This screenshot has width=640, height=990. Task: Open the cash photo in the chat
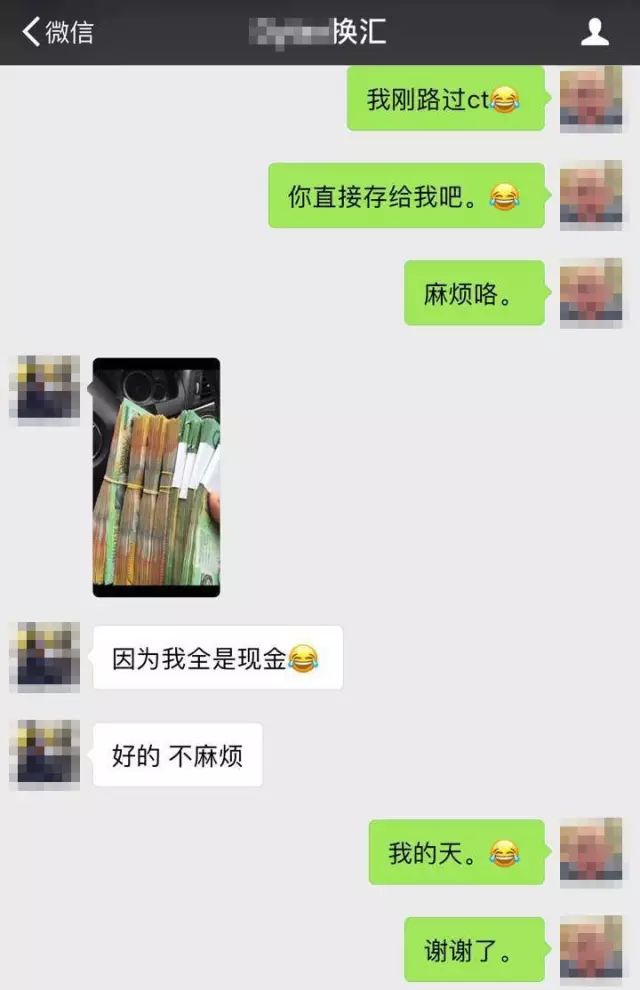[x=156, y=477]
